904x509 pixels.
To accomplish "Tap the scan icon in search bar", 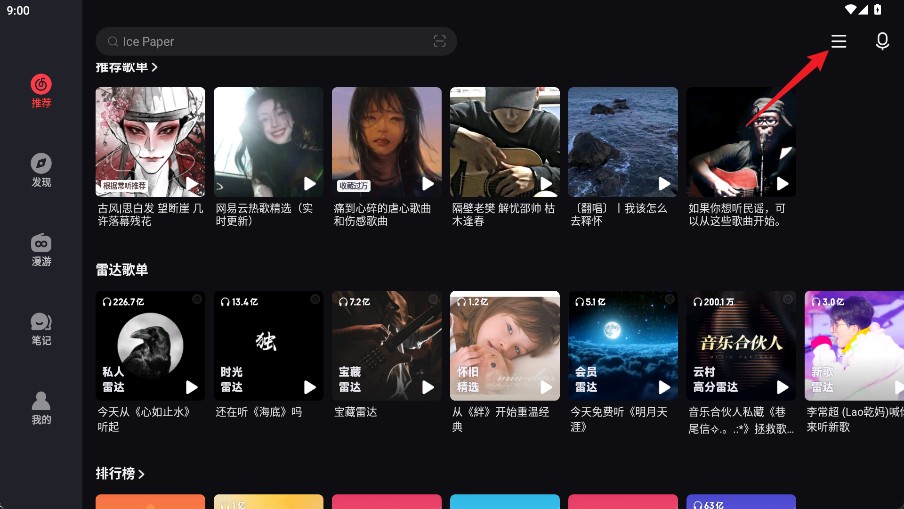I will coord(439,41).
